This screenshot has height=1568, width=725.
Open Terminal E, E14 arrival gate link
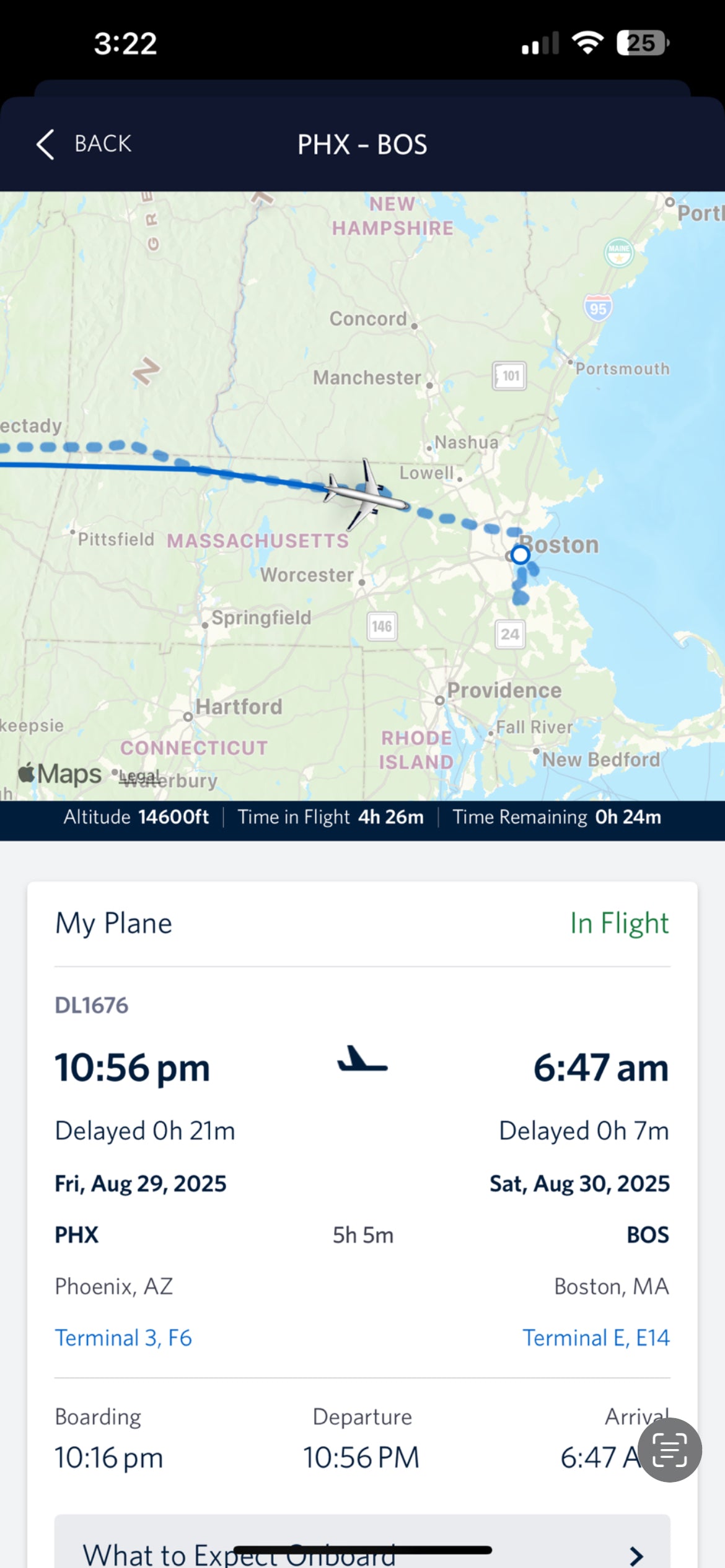[x=595, y=1338]
